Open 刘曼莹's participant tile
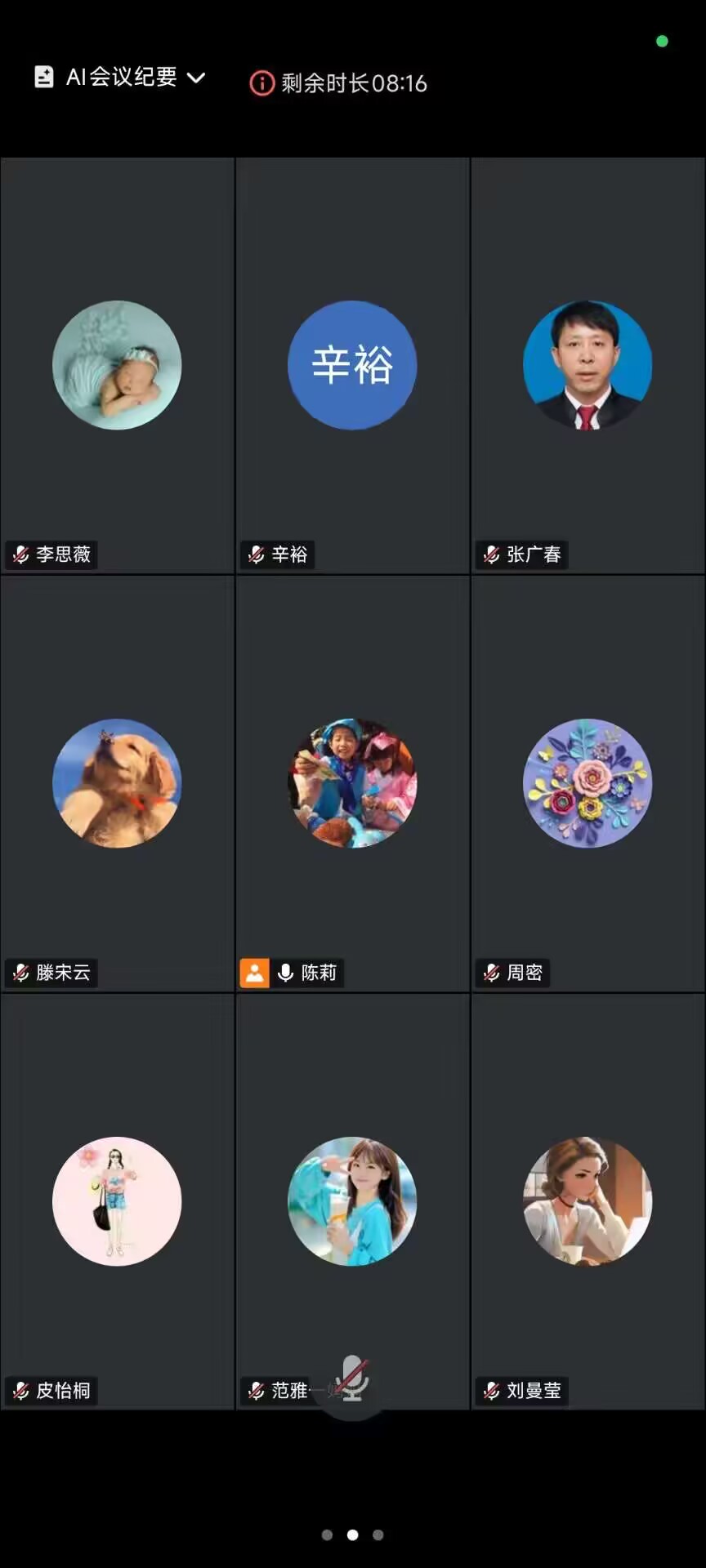706x1568 pixels. coord(588,1202)
